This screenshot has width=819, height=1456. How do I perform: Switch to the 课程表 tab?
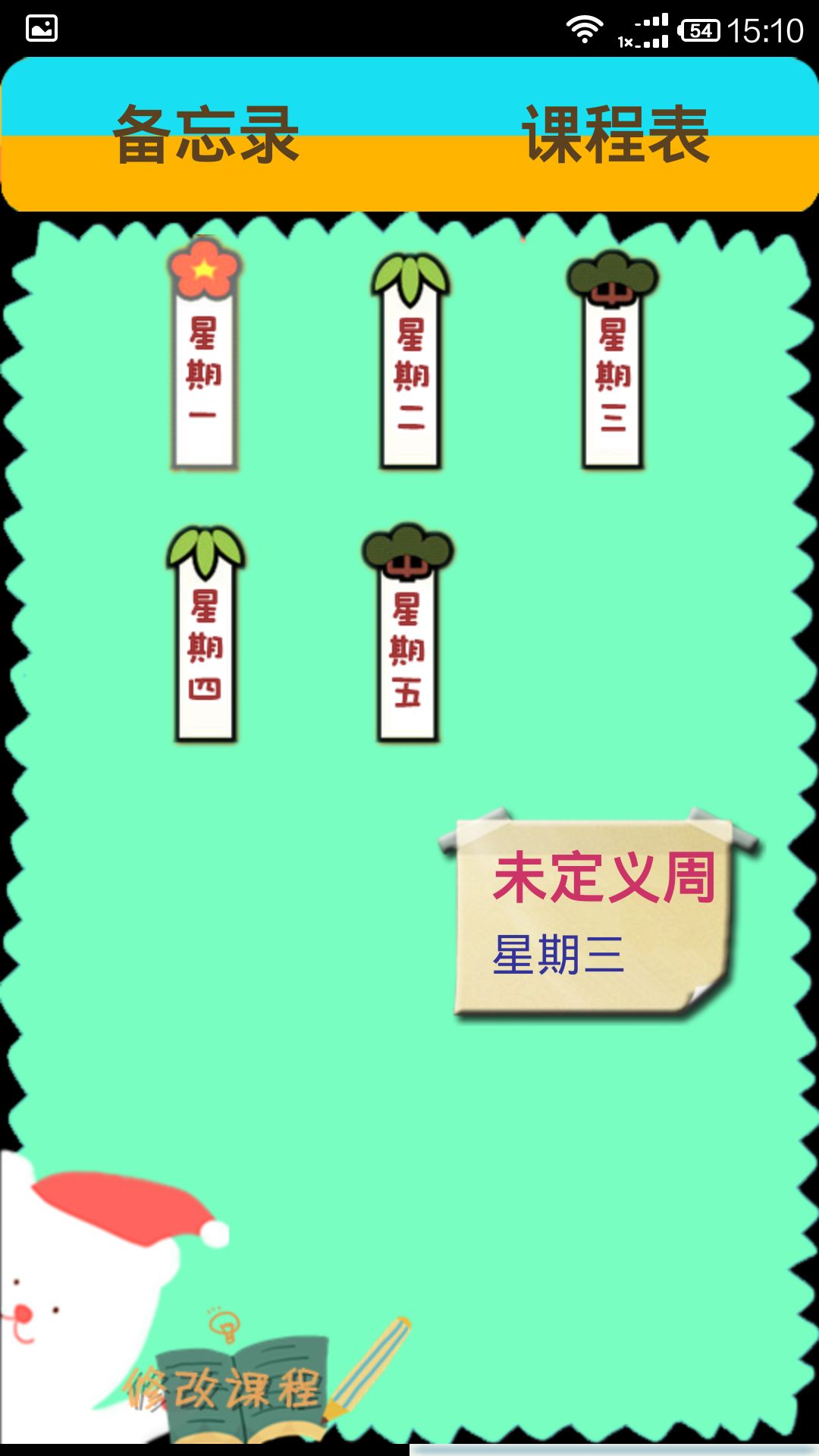point(616,135)
